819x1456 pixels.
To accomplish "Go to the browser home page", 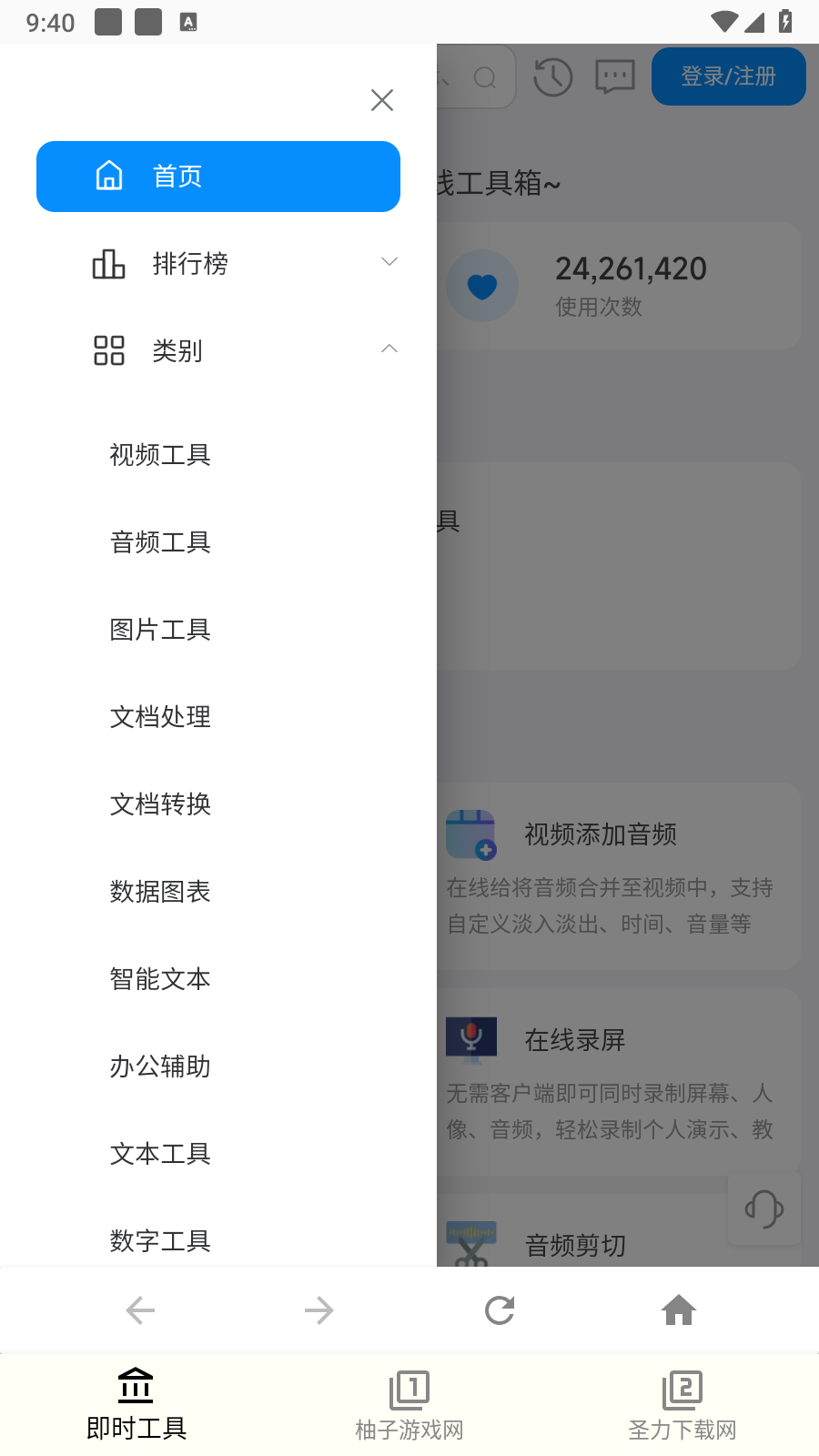I will tap(679, 1310).
